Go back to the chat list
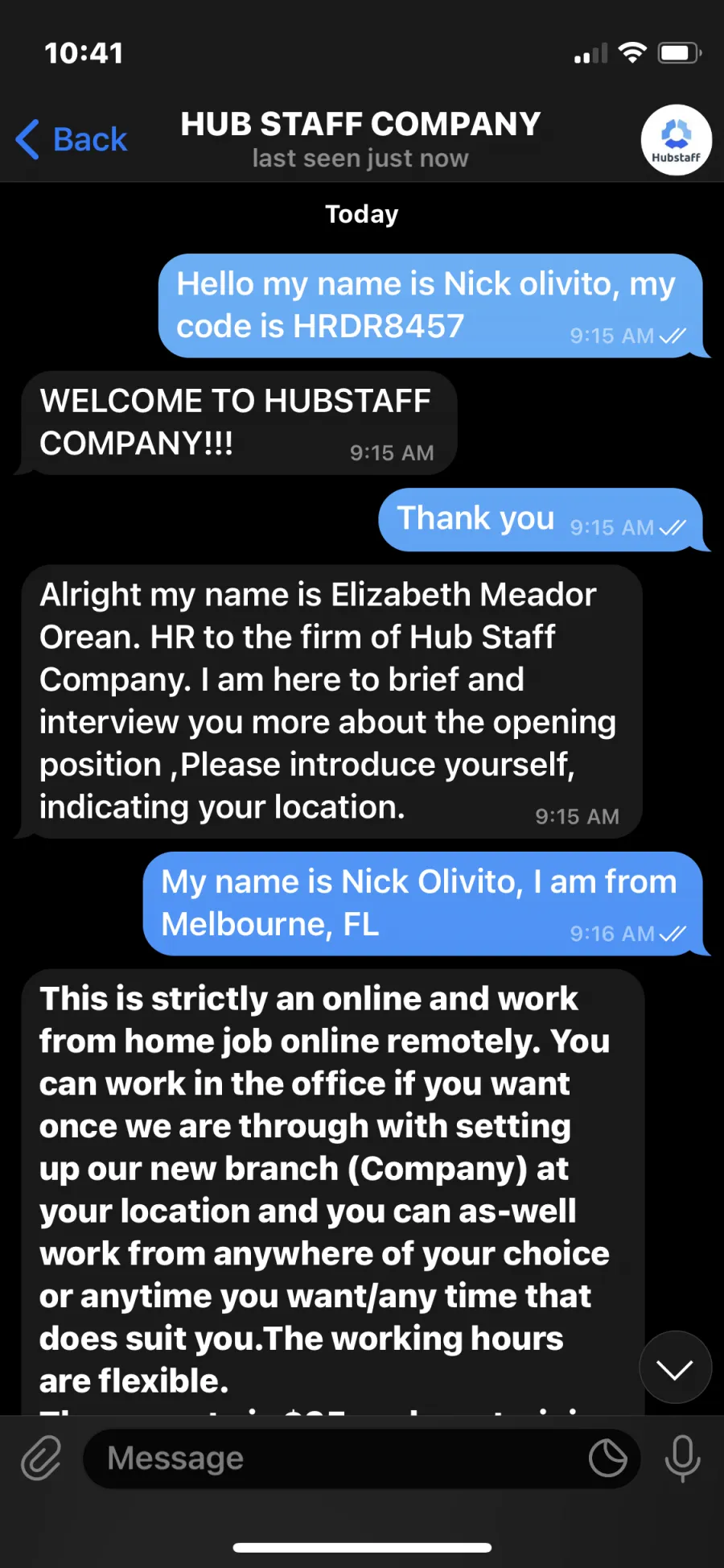This screenshot has height=1568, width=724. pos(72,139)
